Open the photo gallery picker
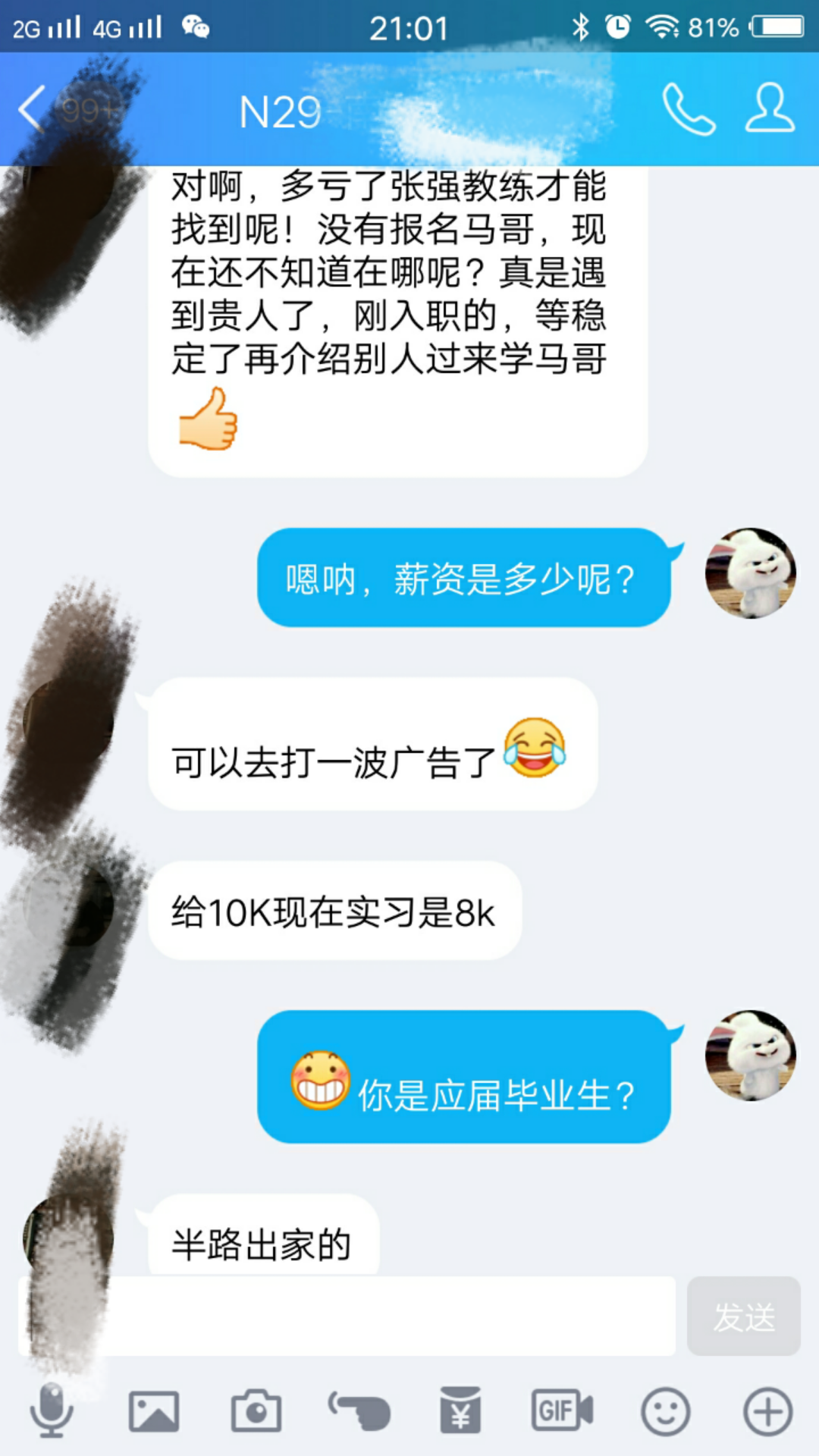The image size is (819, 1456). [154, 1410]
